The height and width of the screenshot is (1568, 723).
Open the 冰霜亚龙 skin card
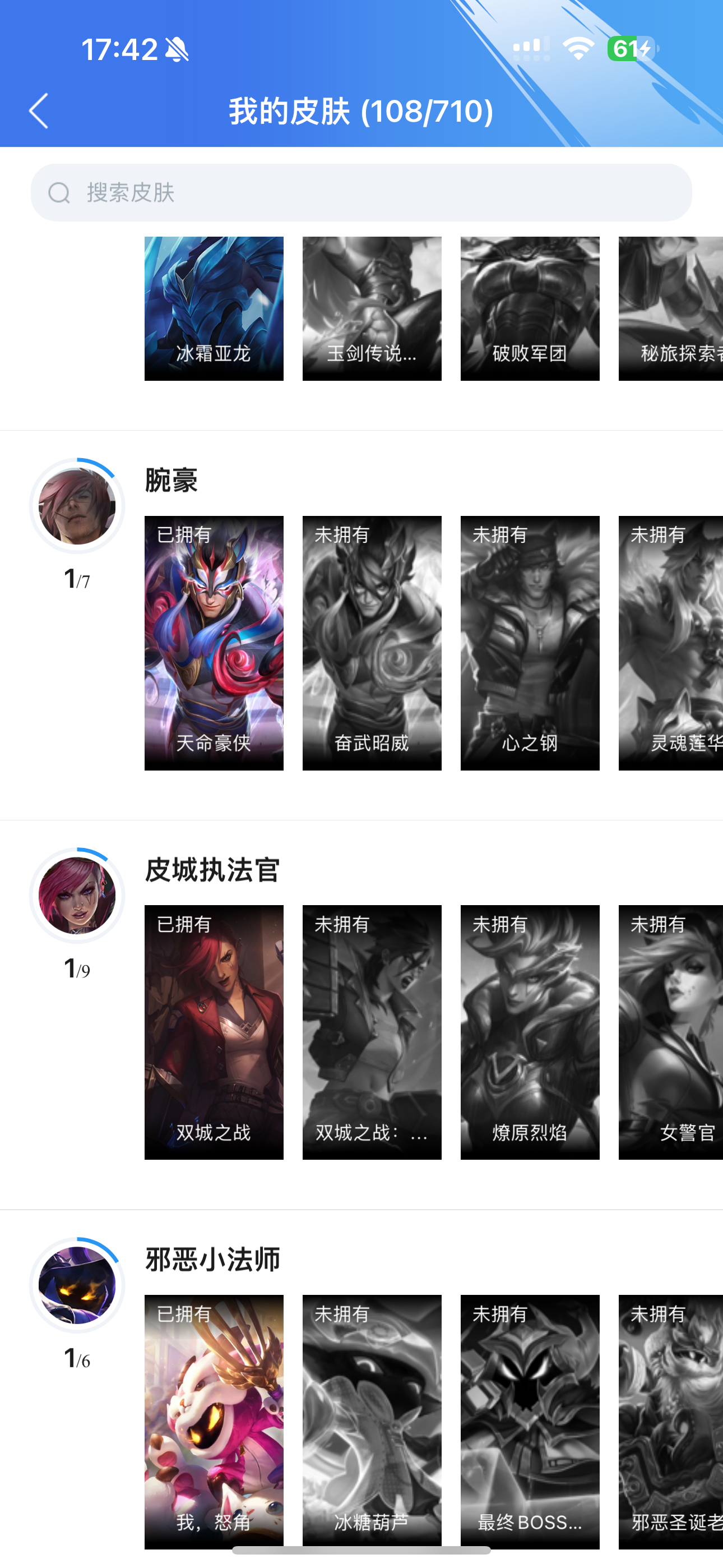214,308
